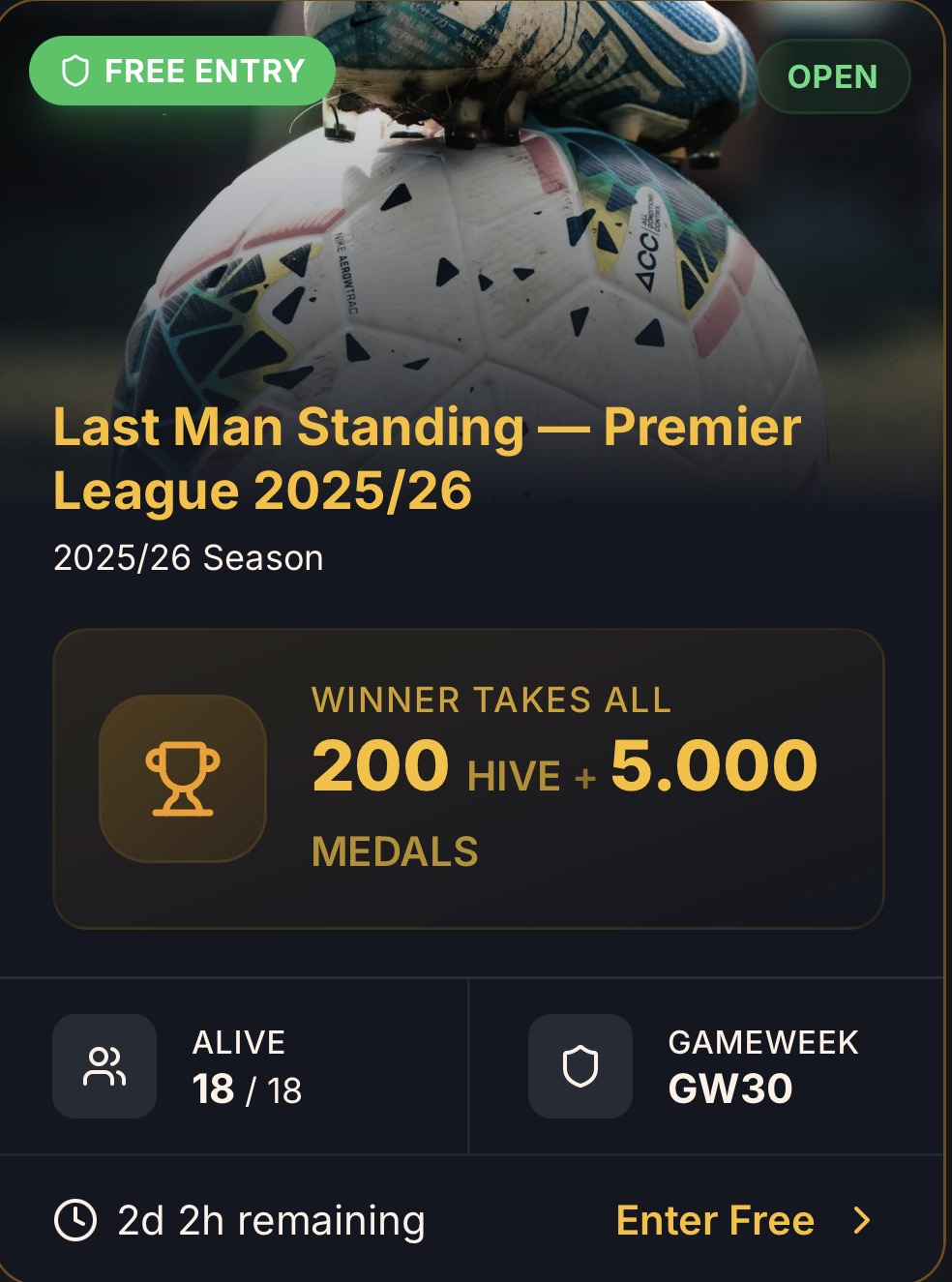
Task: Select the 2025/26 Season label
Action: (189, 557)
